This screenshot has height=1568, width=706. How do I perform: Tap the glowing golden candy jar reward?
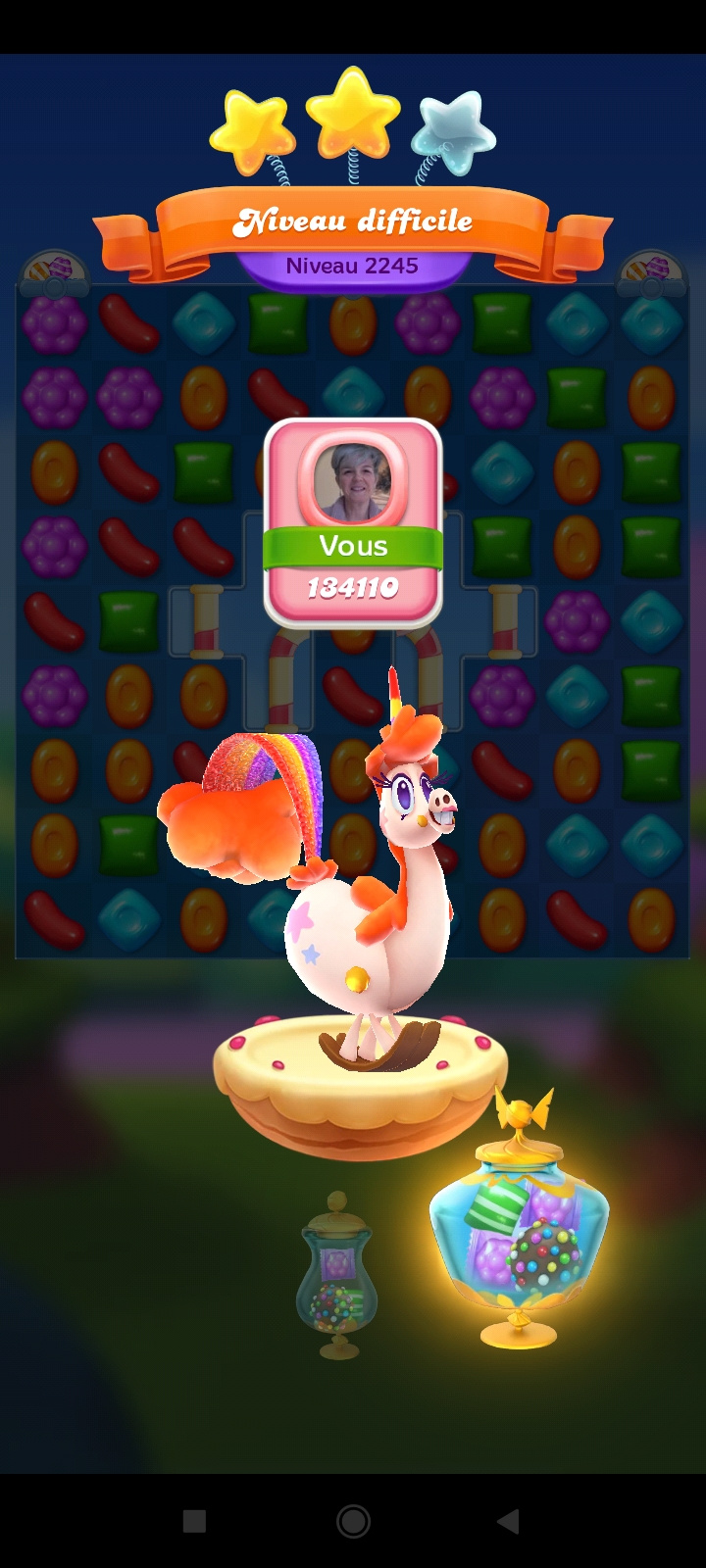(x=519, y=1230)
